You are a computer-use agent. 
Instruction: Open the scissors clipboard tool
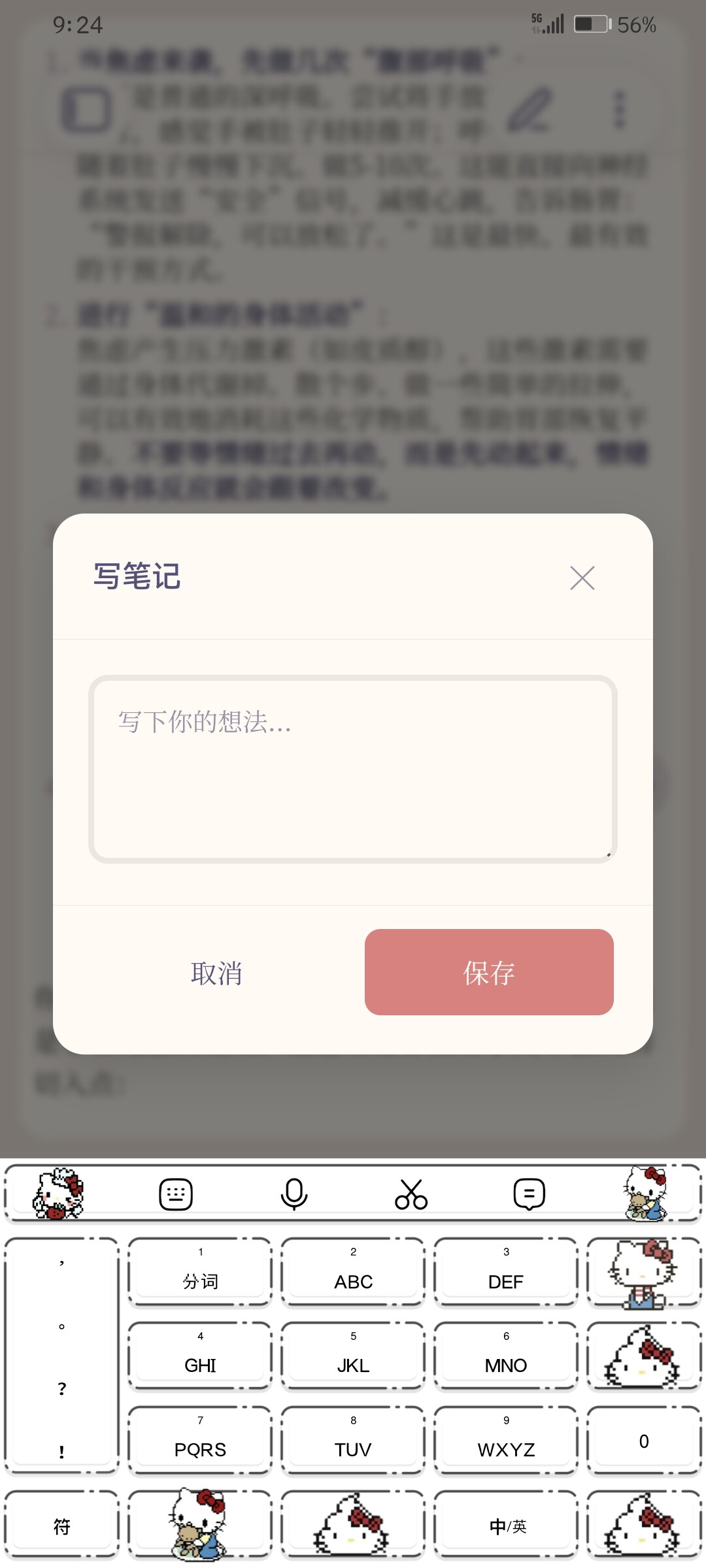point(411,1194)
